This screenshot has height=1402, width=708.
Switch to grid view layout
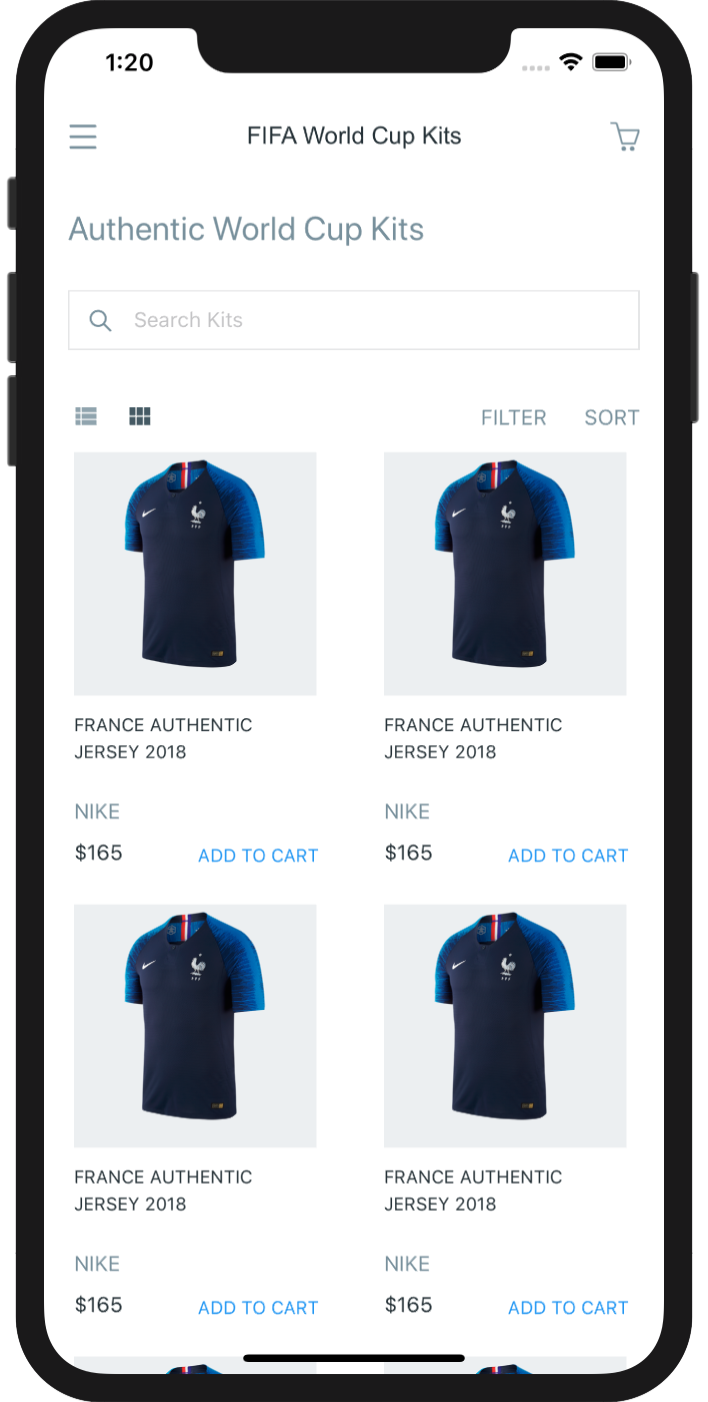[140, 416]
